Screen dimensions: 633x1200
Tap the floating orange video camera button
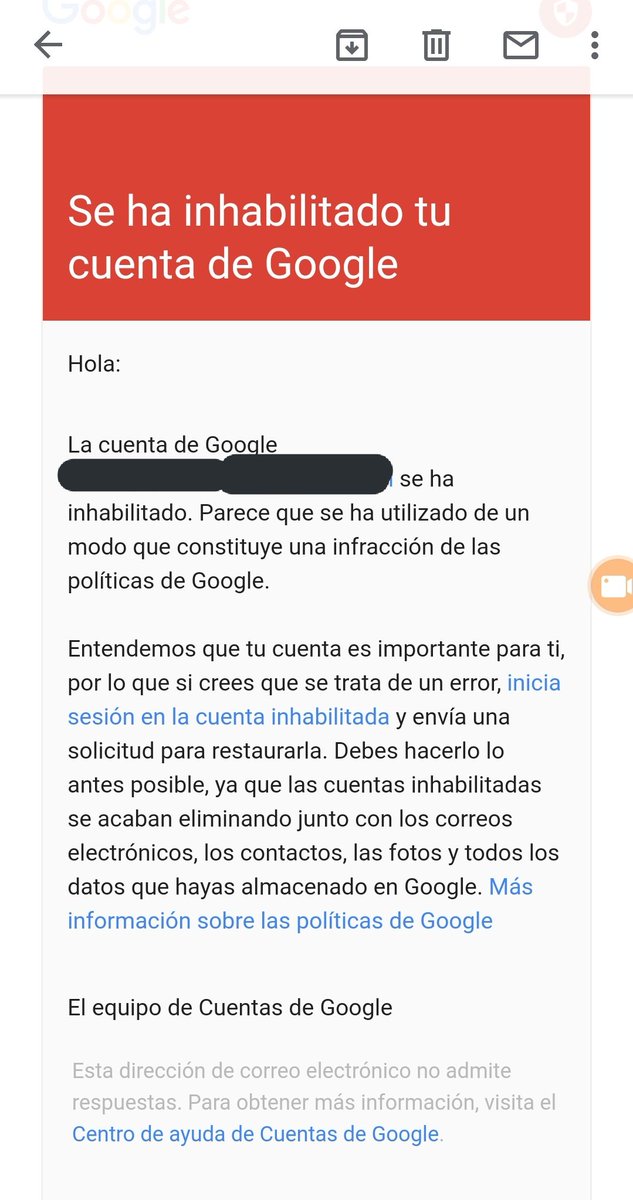click(613, 586)
